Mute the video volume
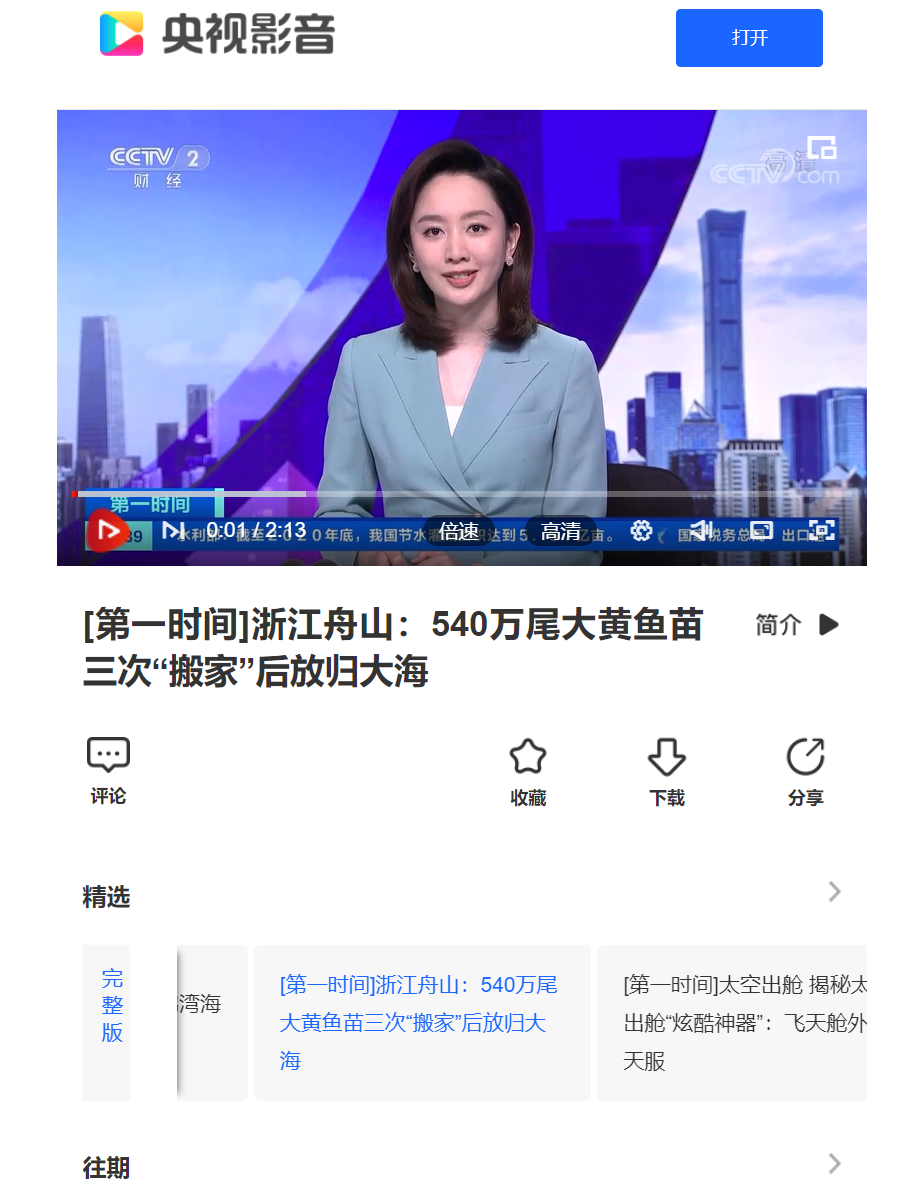This screenshot has height=1202, width=922. (x=701, y=530)
